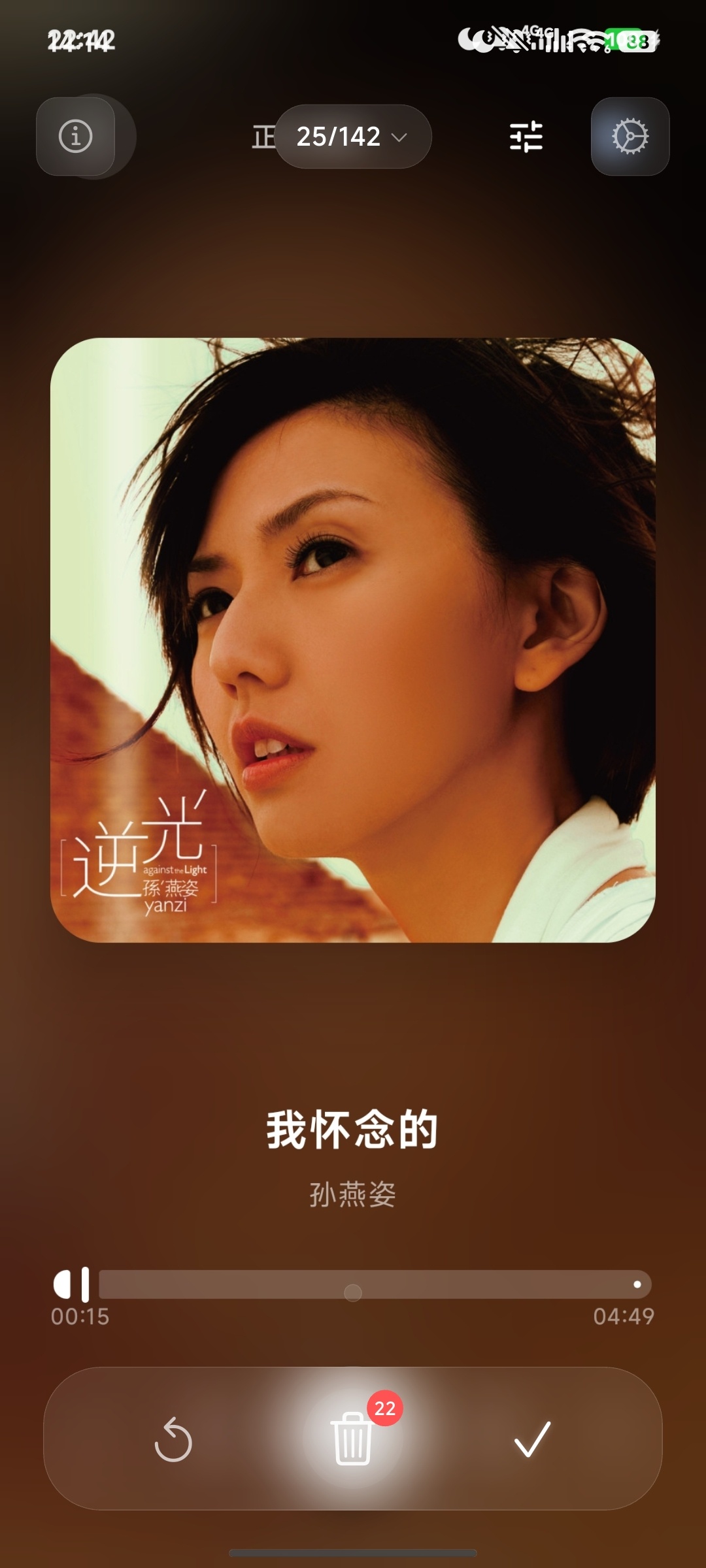Expand the 25/142 track counter dropdown
This screenshot has height=1568, width=706.
(352, 137)
